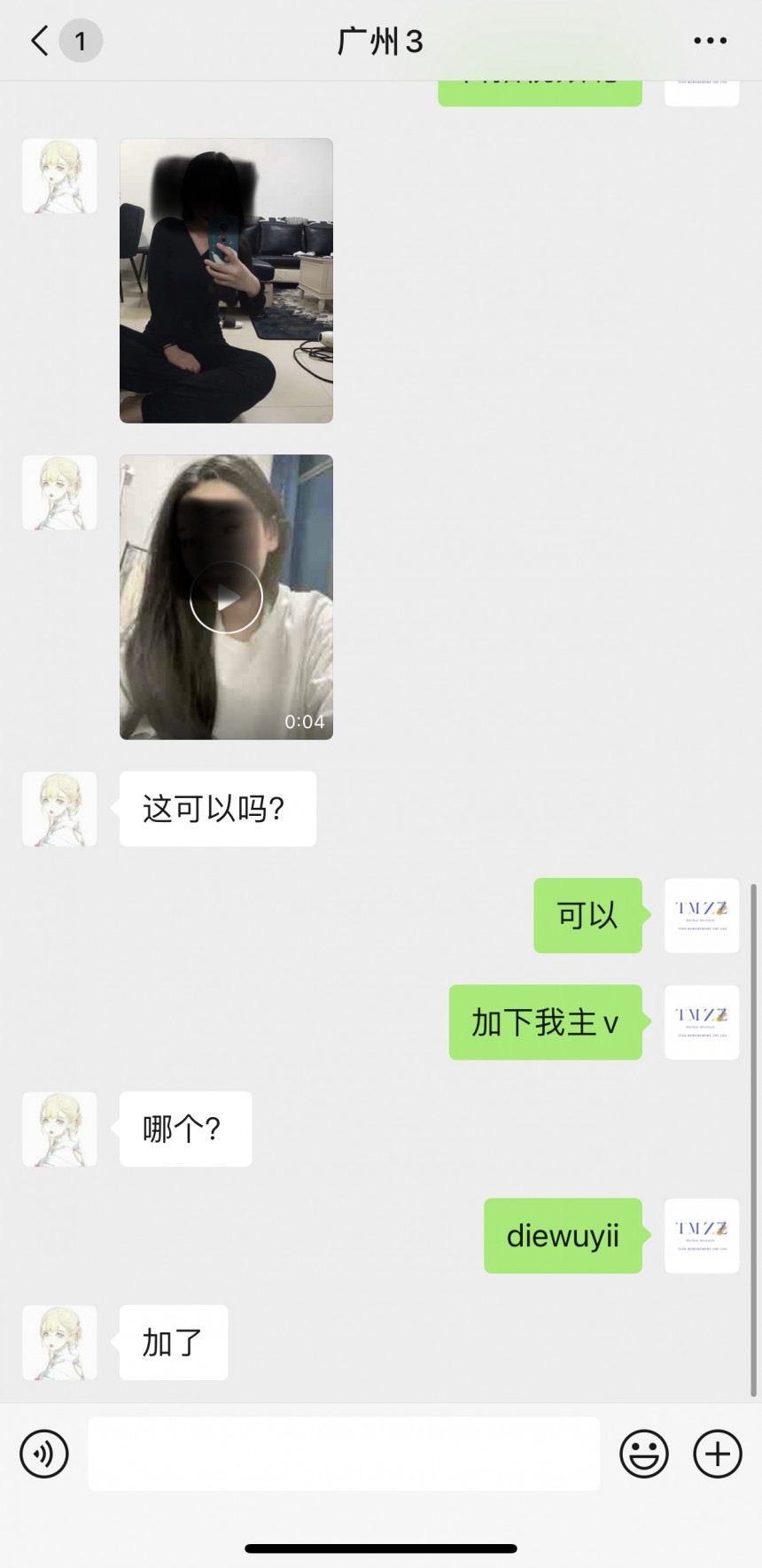Open sender's avatar next to 加了
The height and width of the screenshot is (1568, 762).
tap(59, 1342)
